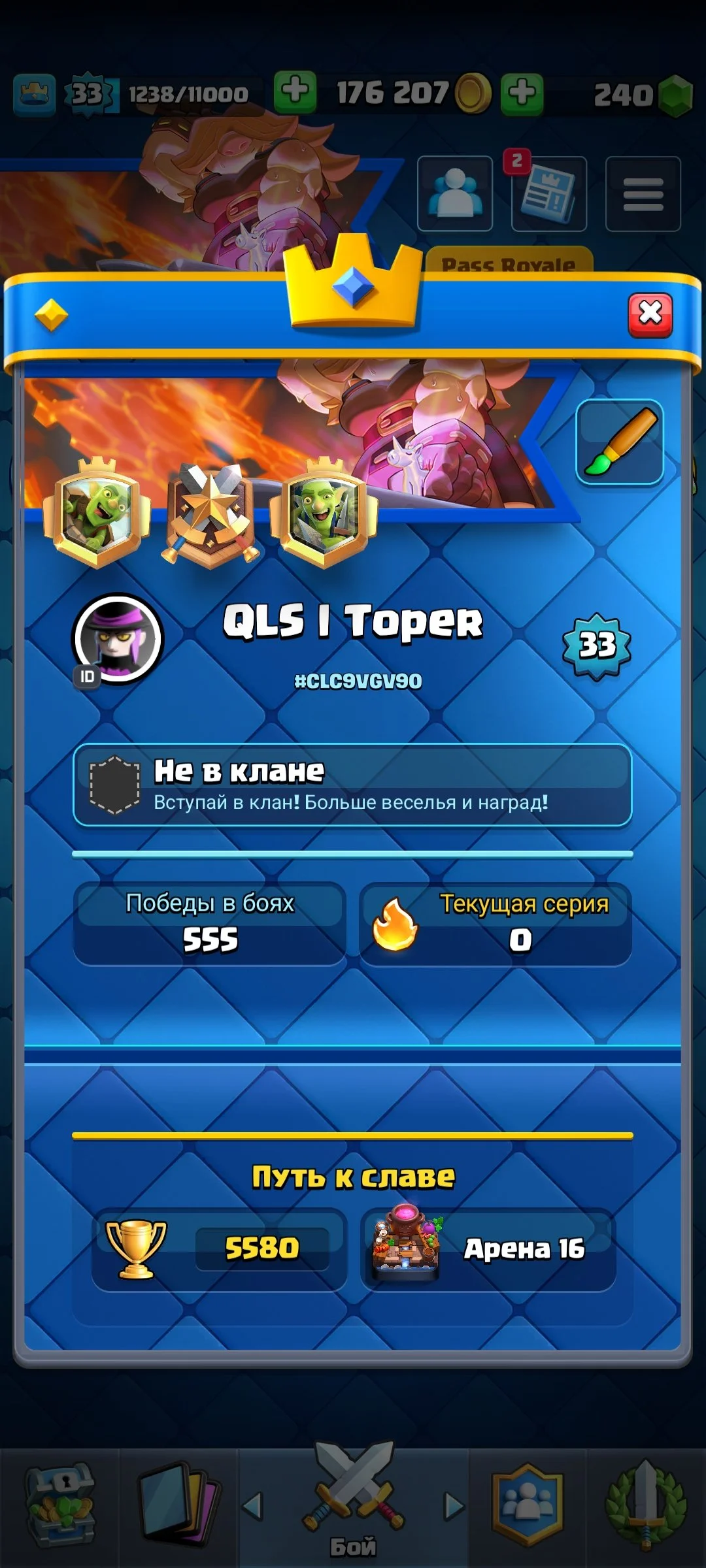Tap the third goblin badge with daggers
Screen dimensions: 706x1568
pos(324,513)
